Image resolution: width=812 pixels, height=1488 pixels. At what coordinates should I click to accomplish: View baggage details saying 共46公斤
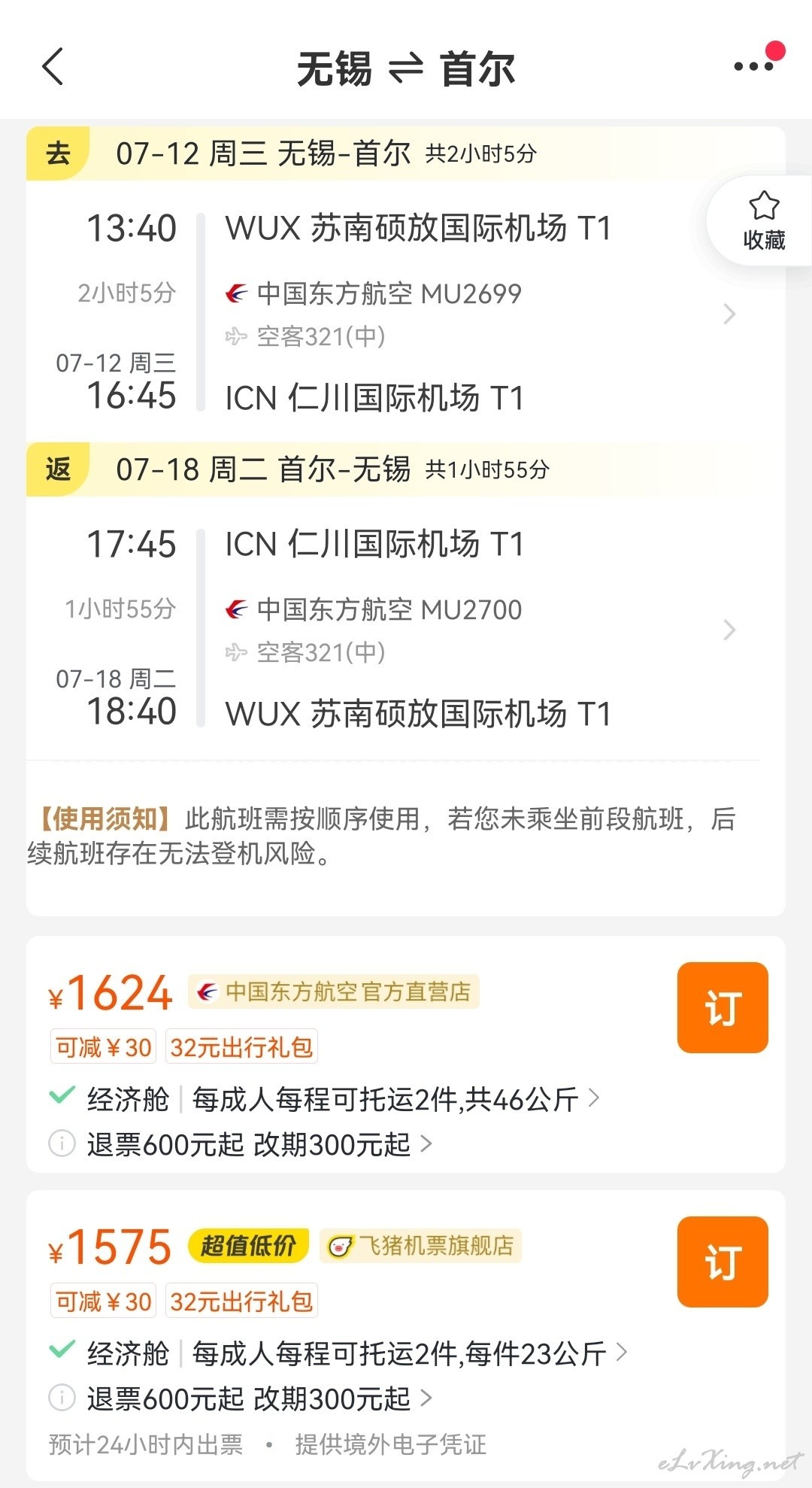[x=395, y=1100]
